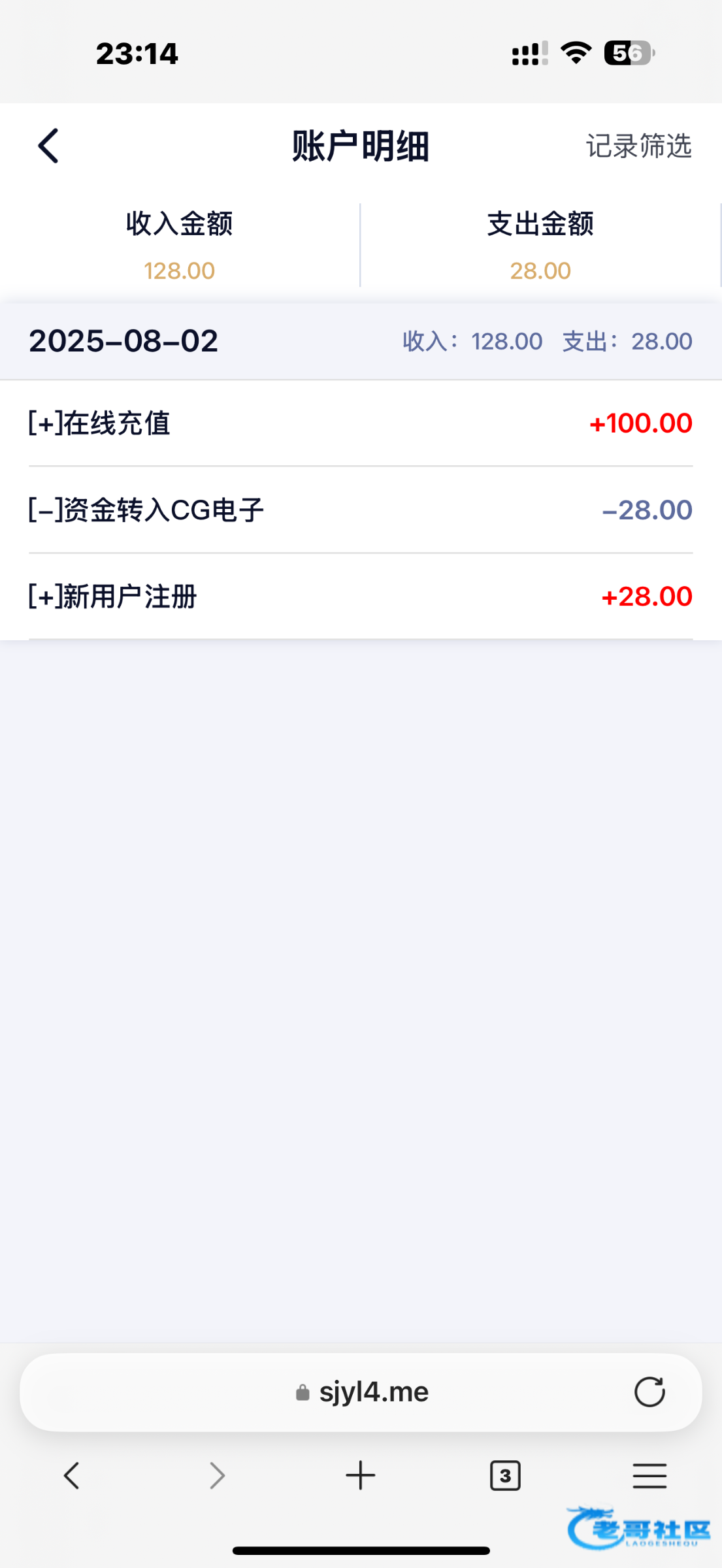Open the 记录筛选 record filter
The image size is (722, 1568).
(638, 146)
